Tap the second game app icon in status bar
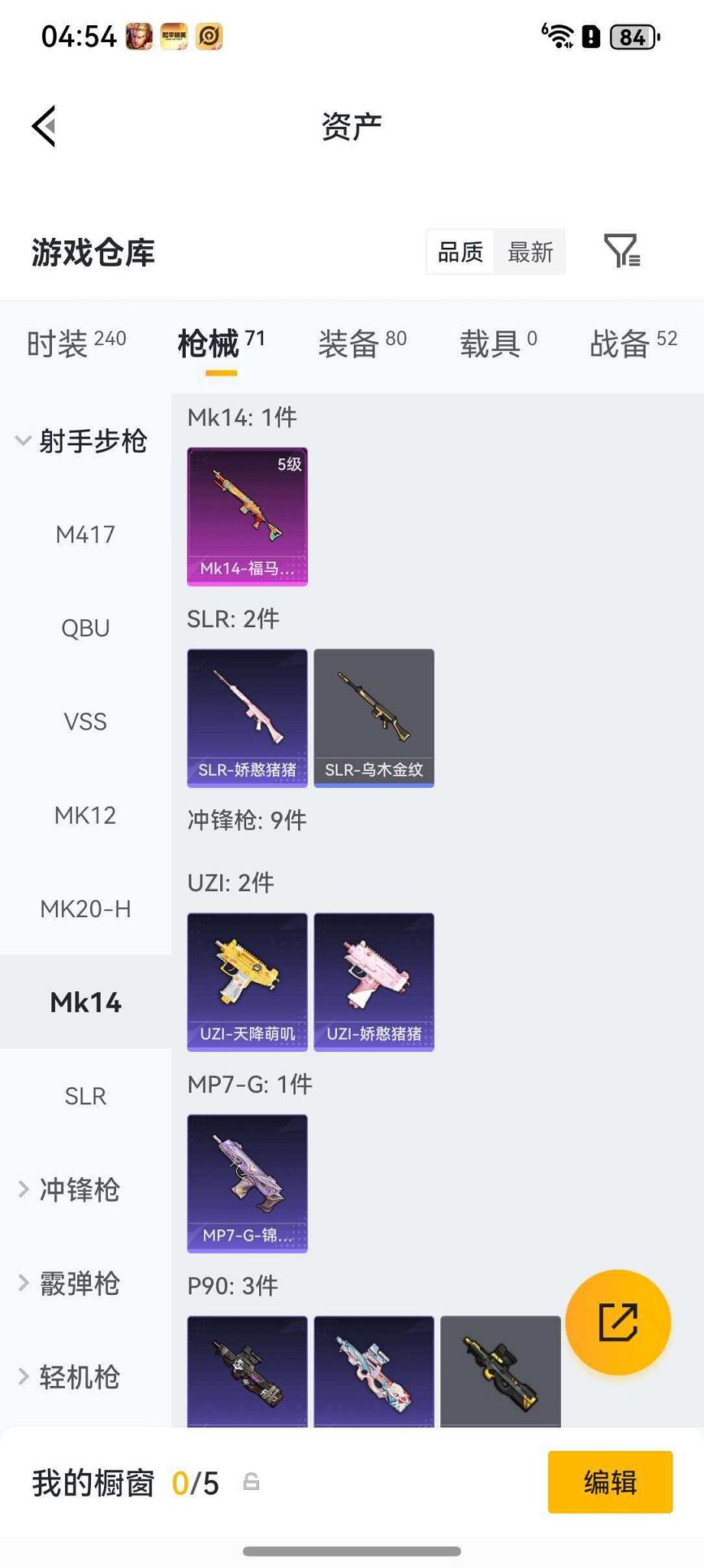The width and height of the screenshot is (704, 1568). [175, 35]
